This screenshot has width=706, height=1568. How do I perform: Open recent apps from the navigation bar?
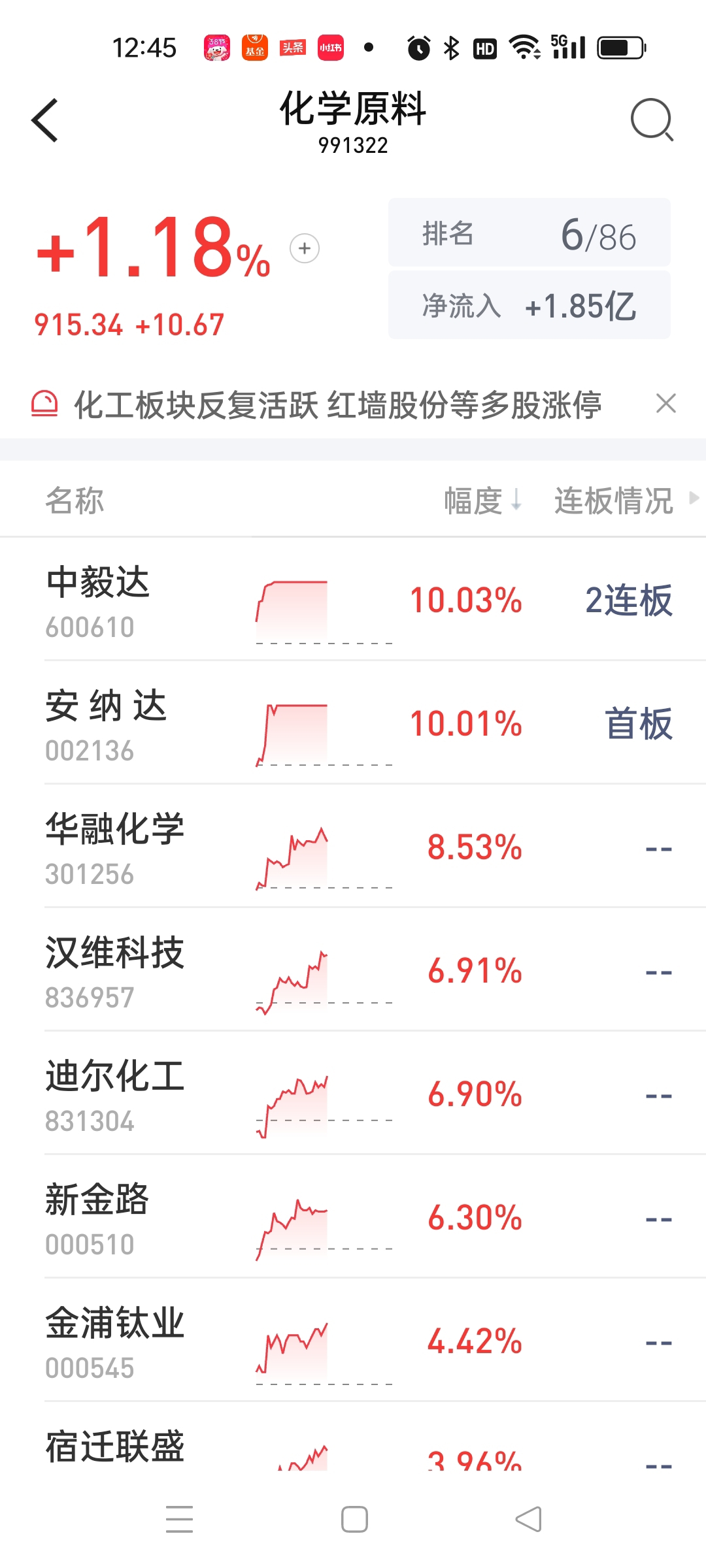click(x=179, y=1519)
